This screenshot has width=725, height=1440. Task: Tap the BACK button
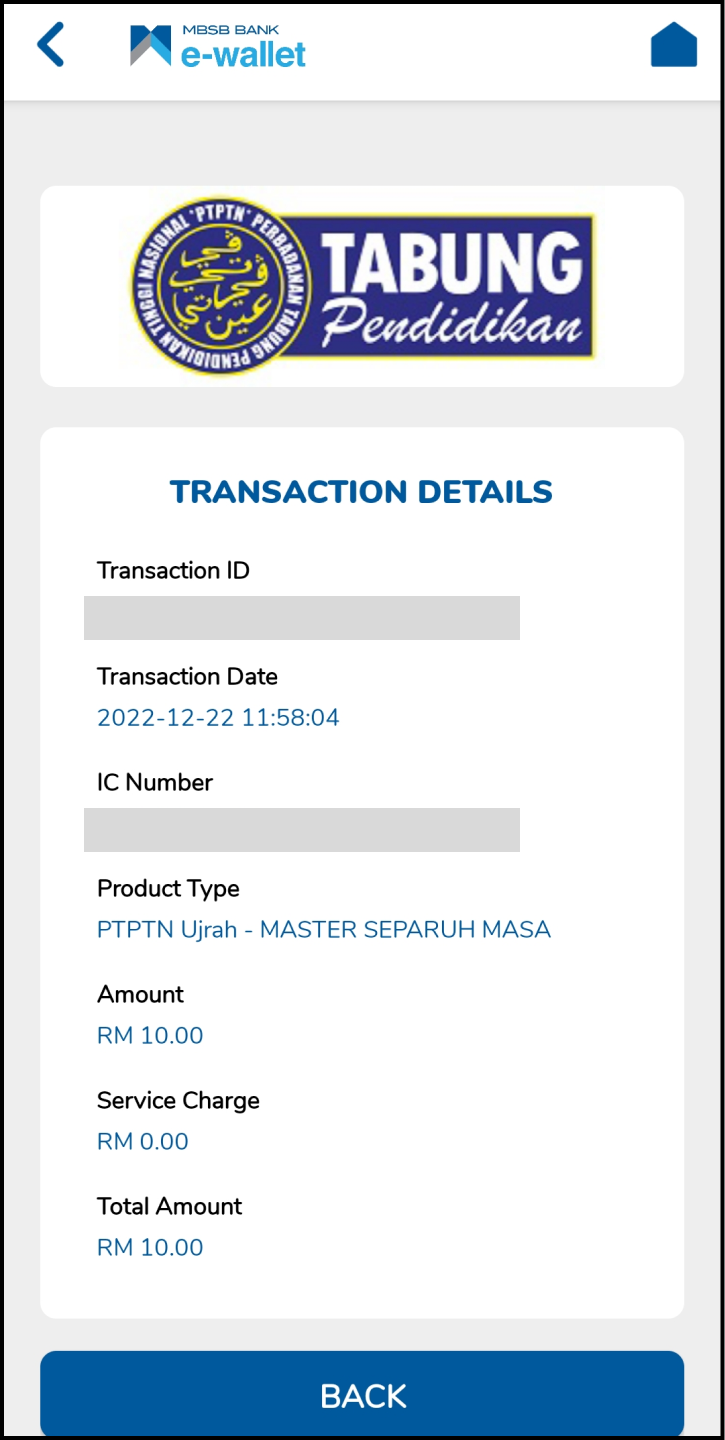[362, 1395]
